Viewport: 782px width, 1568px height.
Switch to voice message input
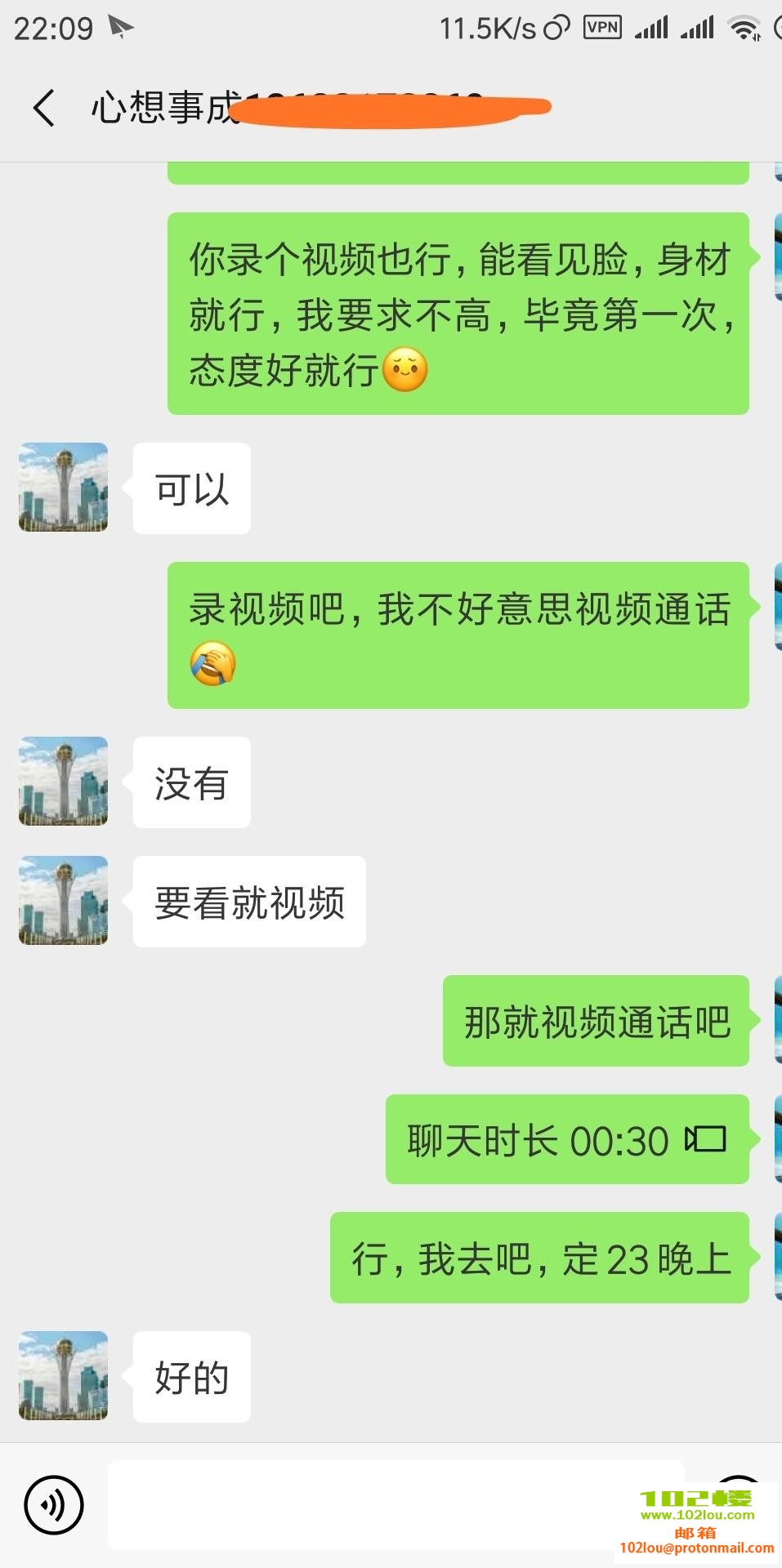[x=54, y=1504]
